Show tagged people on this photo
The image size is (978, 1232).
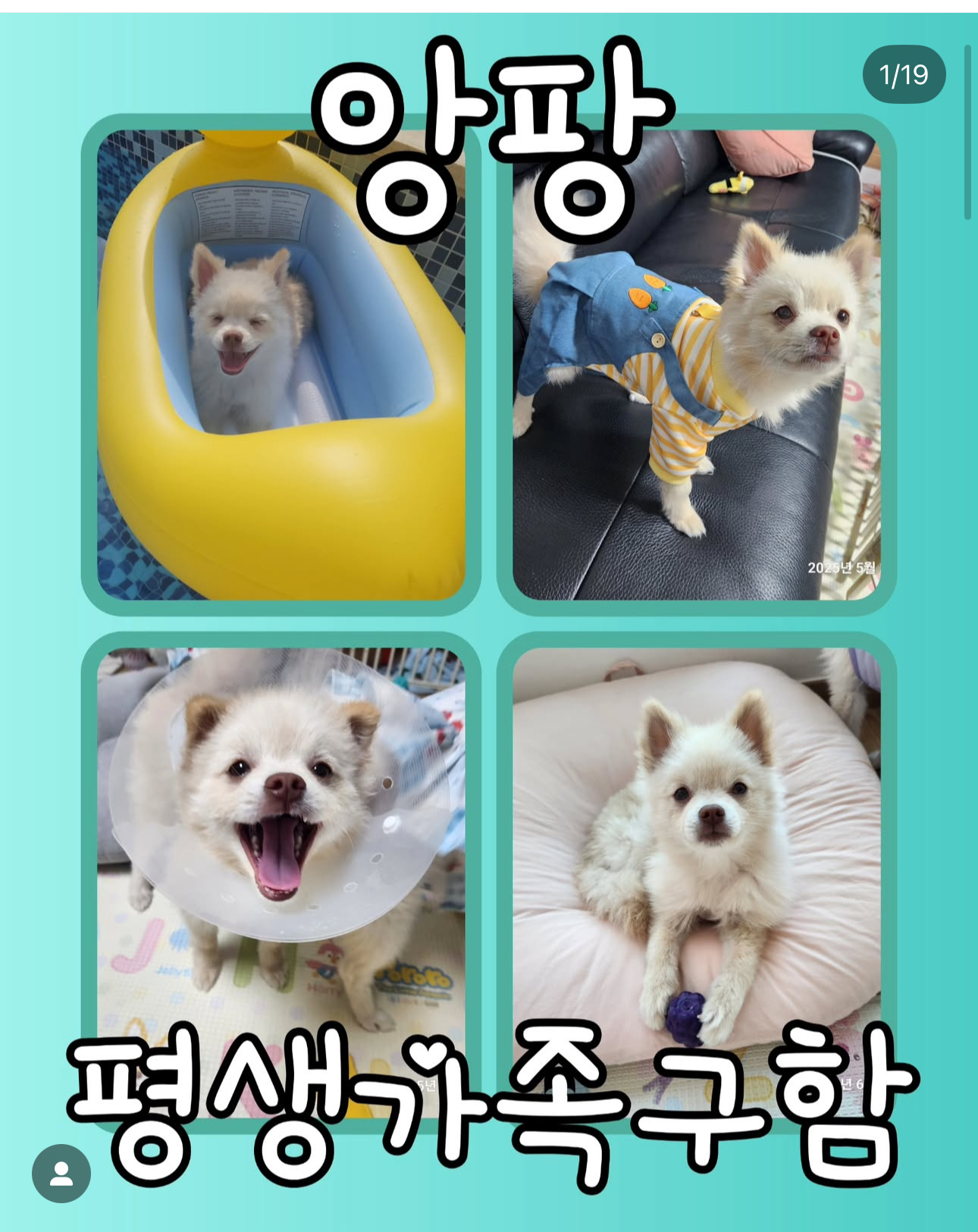click(61, 1173)
